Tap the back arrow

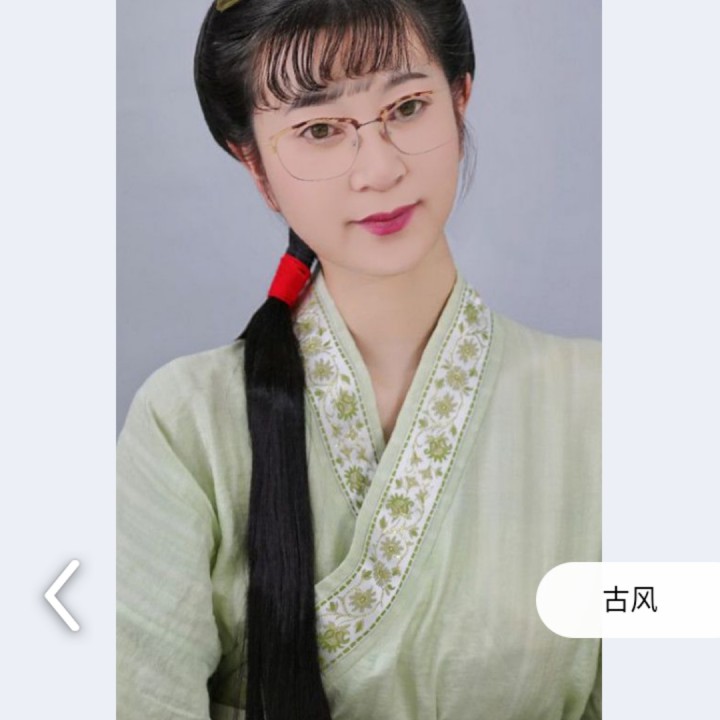click(x=62, y=596)
